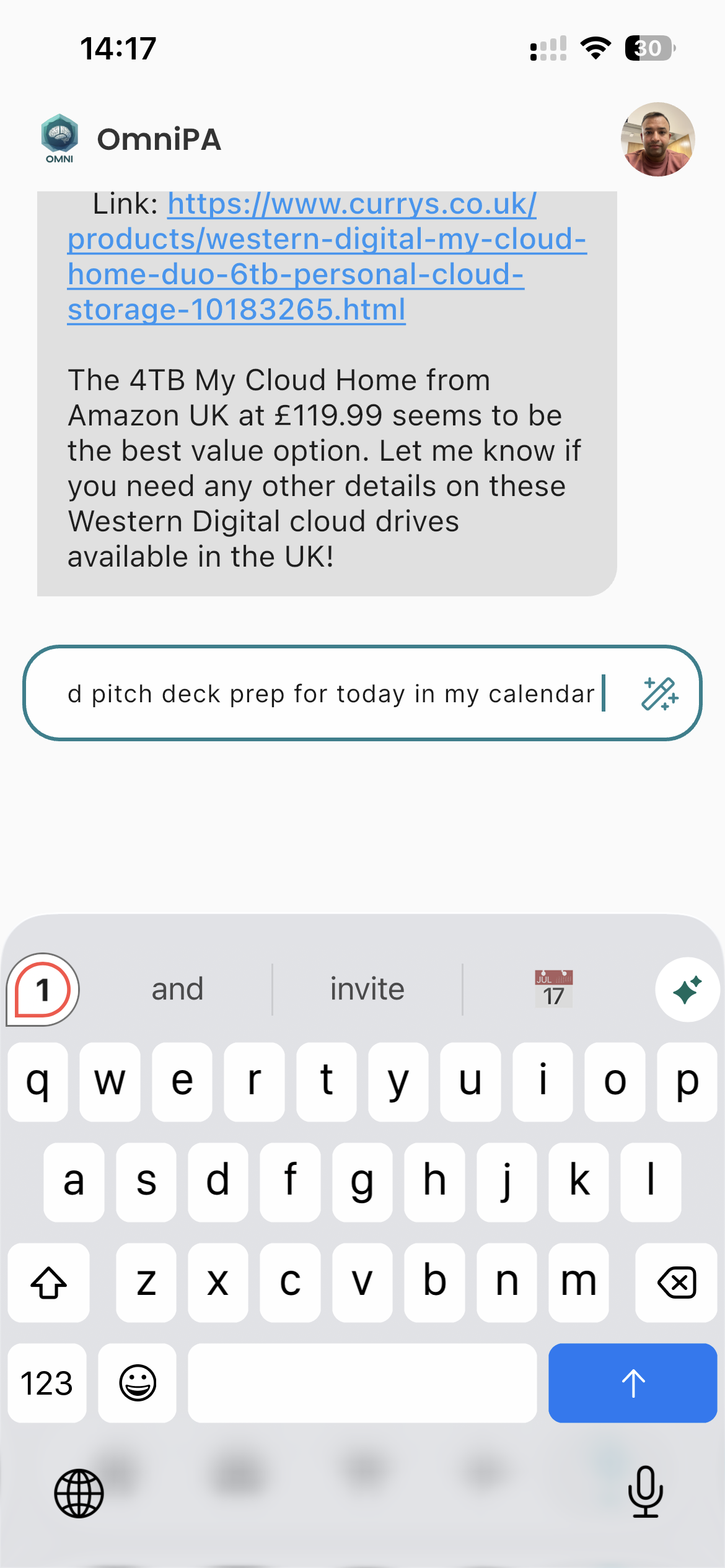Open the keyboard's sparkle AI button
The image size is (725, 1568).
[x=687, y=989]
